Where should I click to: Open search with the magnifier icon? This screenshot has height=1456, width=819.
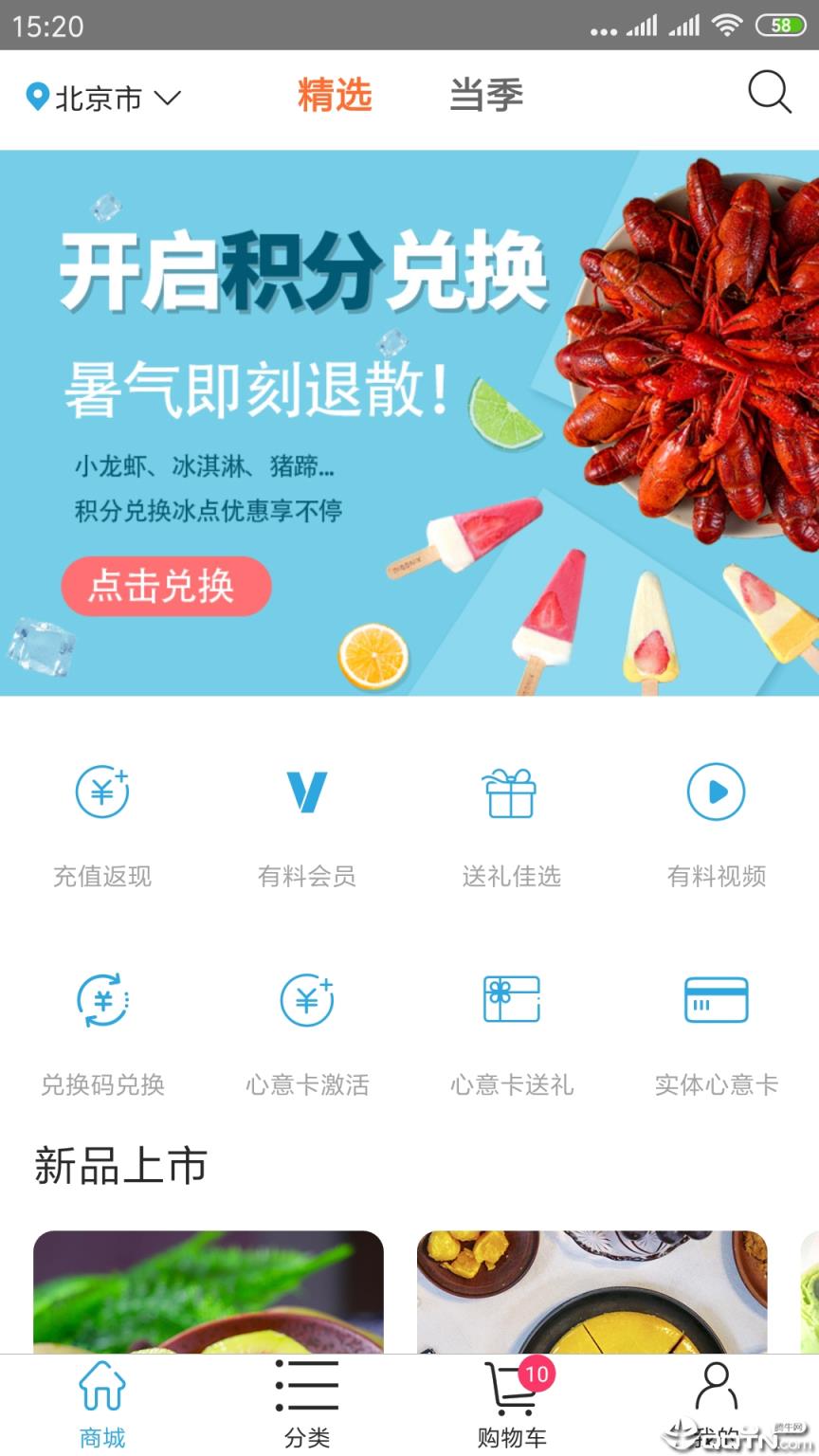click(770, 93)
